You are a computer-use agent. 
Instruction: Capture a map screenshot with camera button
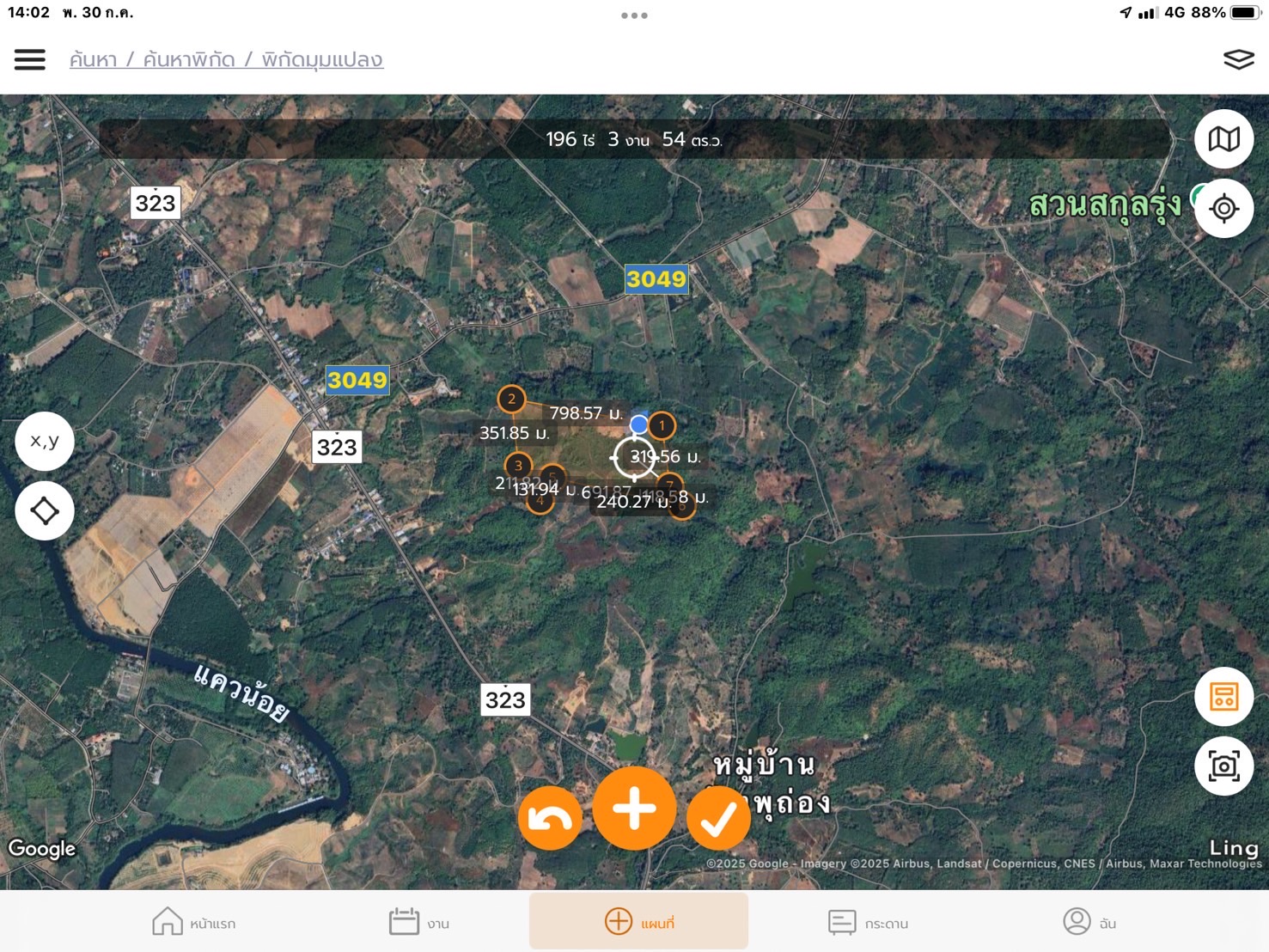(x=1223, y=766)
